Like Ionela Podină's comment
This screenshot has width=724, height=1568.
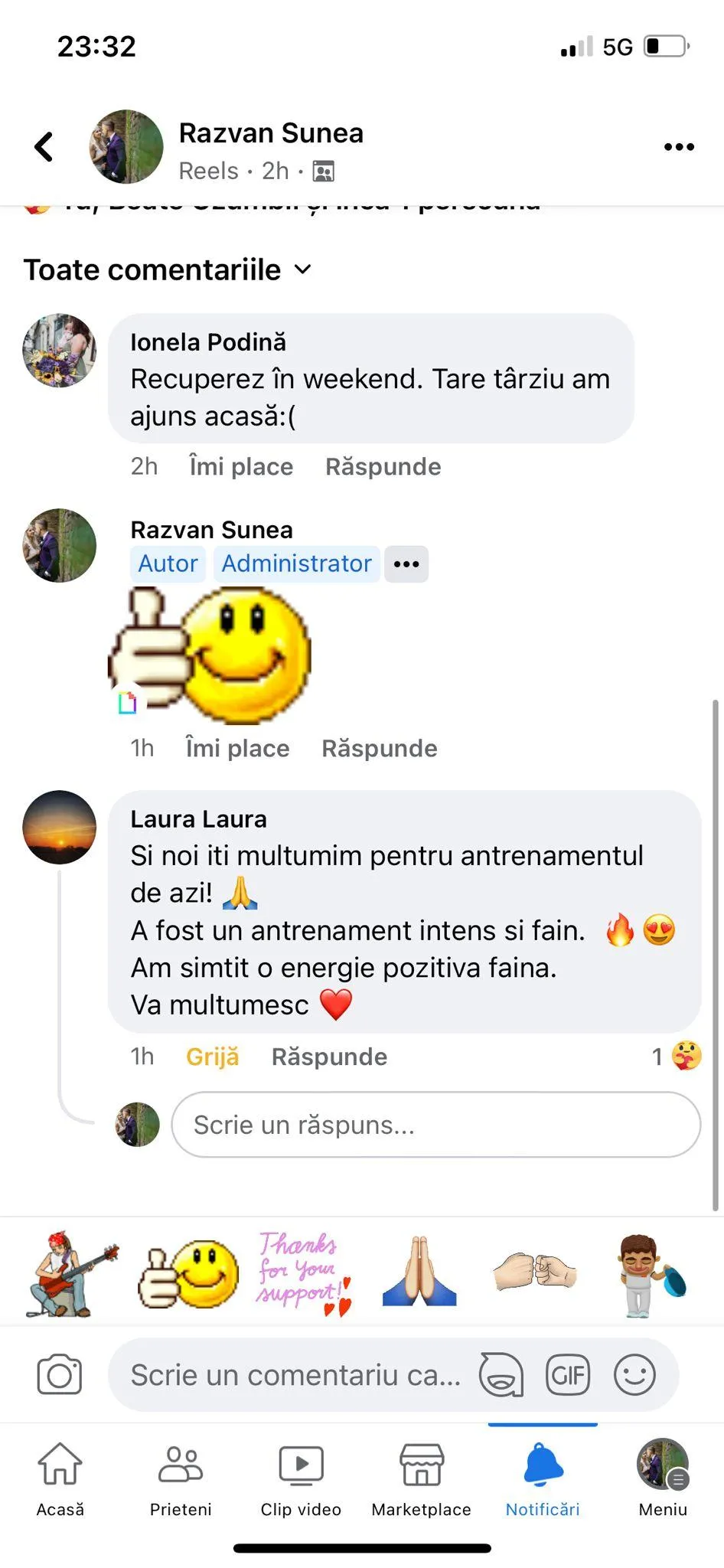click(x=241, y=467)
